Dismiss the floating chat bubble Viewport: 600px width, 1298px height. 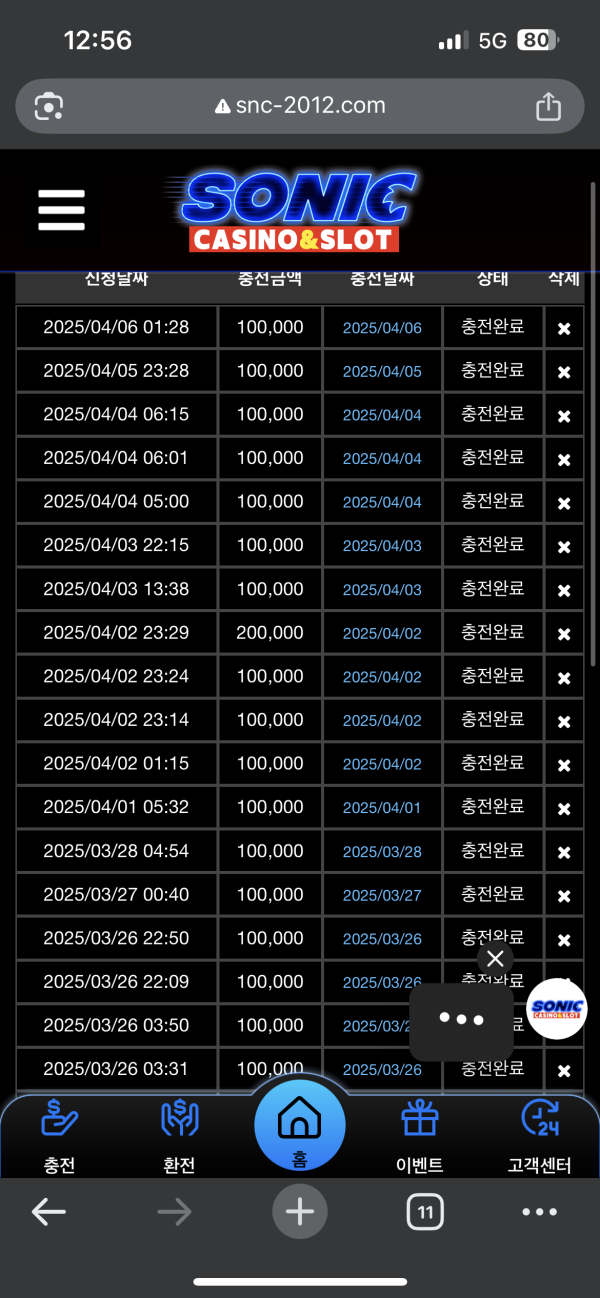click(495, 960)
